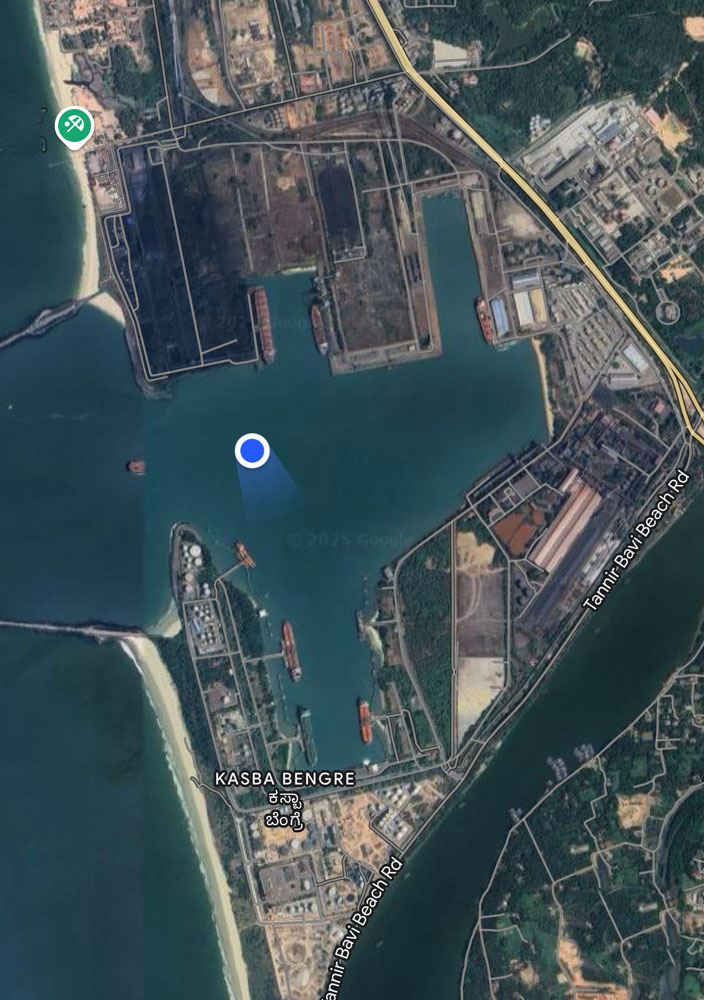
Task: Open the green place marker pin
Action: point(74,126)
